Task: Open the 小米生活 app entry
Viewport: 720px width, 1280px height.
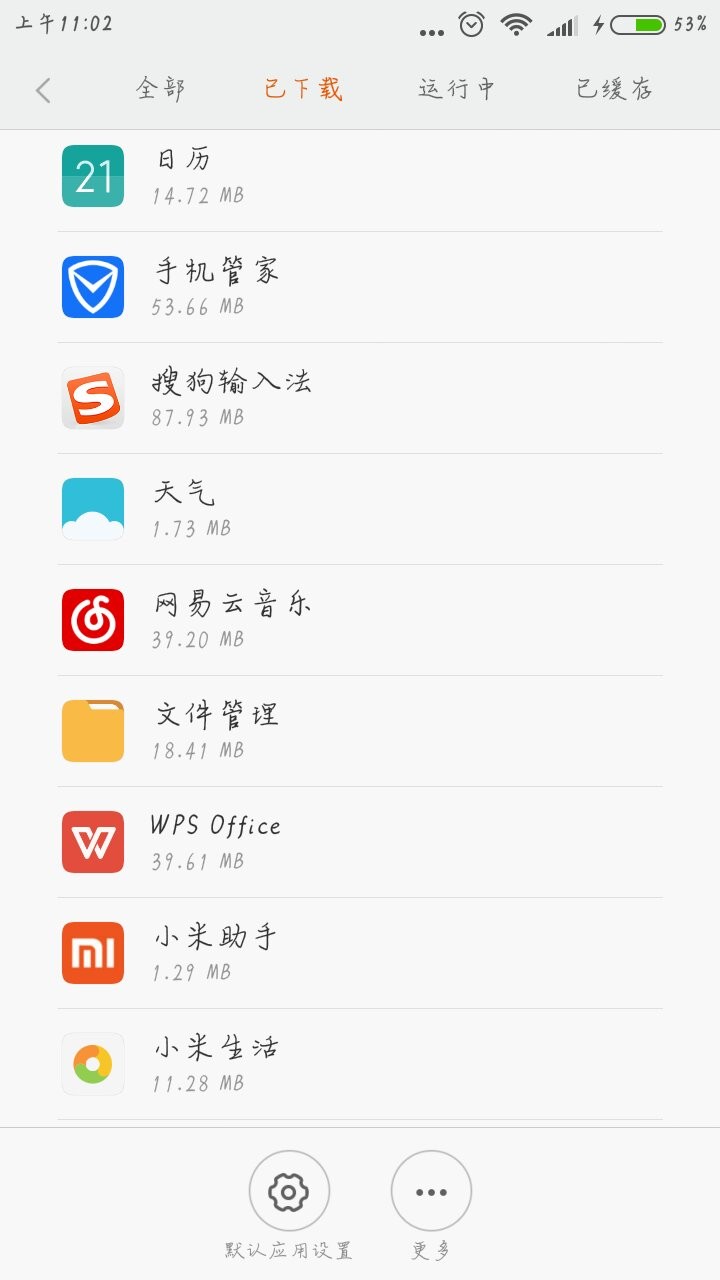Action: click(360, 1064)
